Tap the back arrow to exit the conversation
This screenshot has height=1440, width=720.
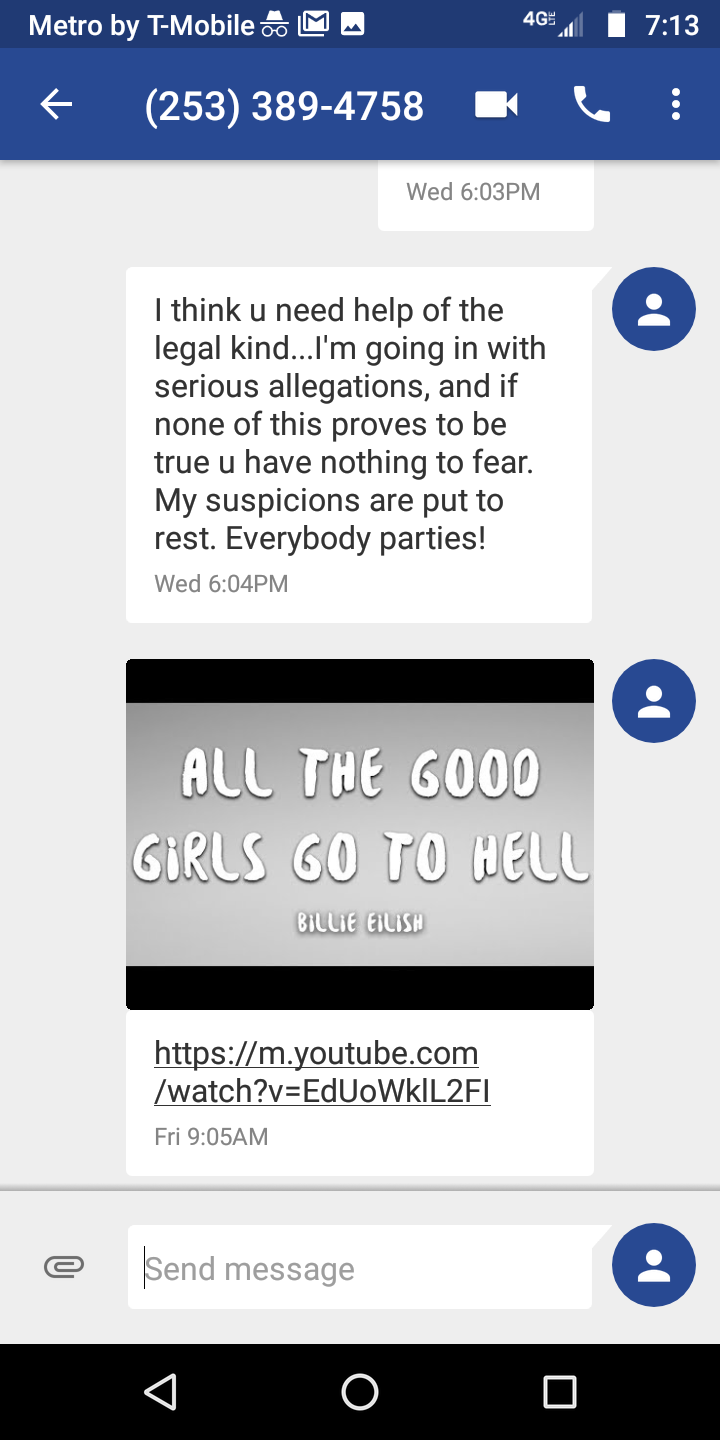click(x=57, y=103)
